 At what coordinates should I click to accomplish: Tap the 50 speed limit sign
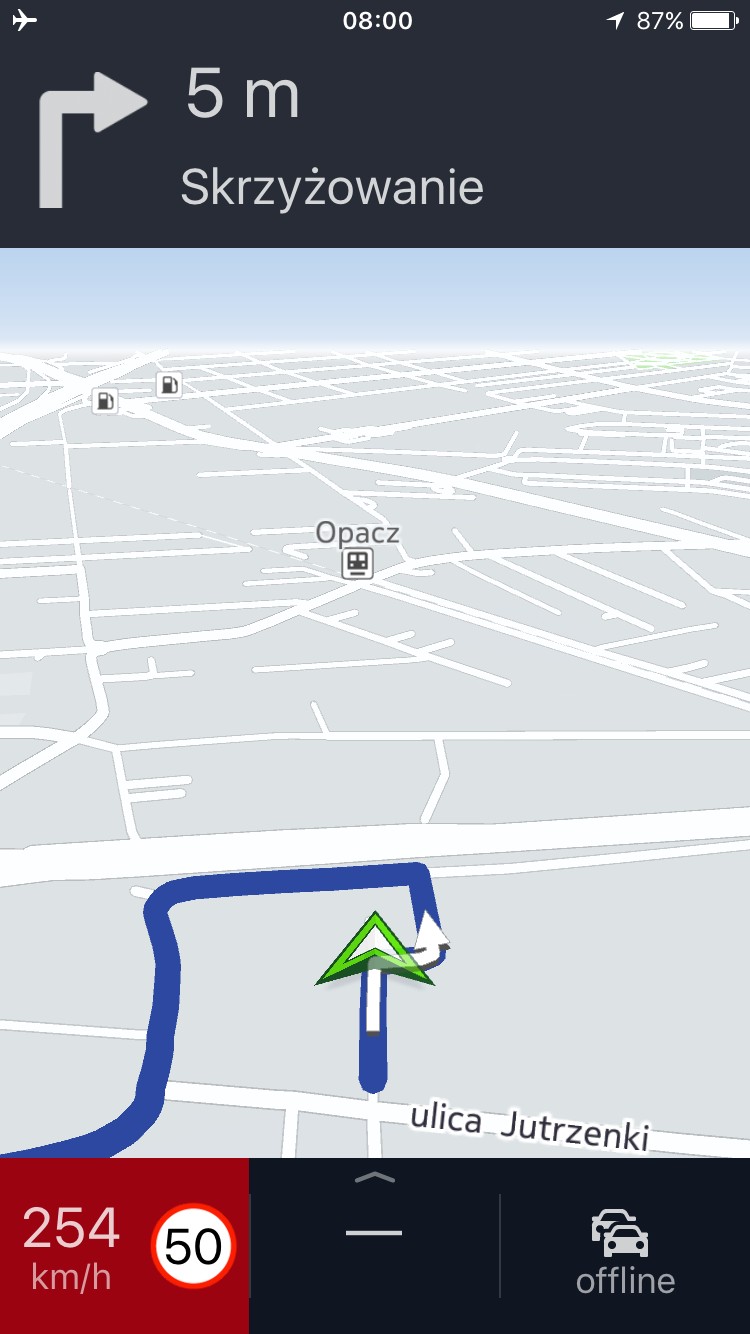[193, 1246]
